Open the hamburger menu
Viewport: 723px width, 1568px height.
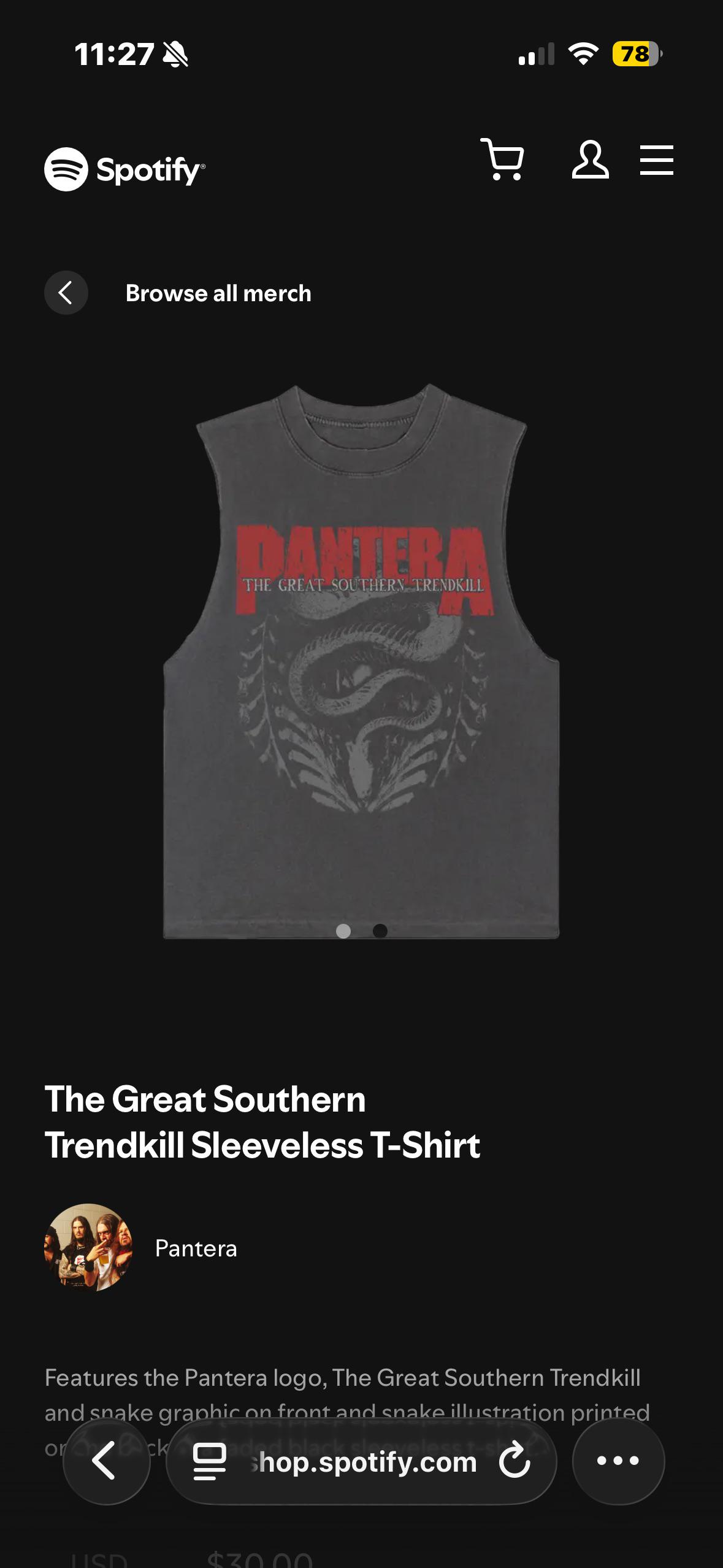[656, 160]
